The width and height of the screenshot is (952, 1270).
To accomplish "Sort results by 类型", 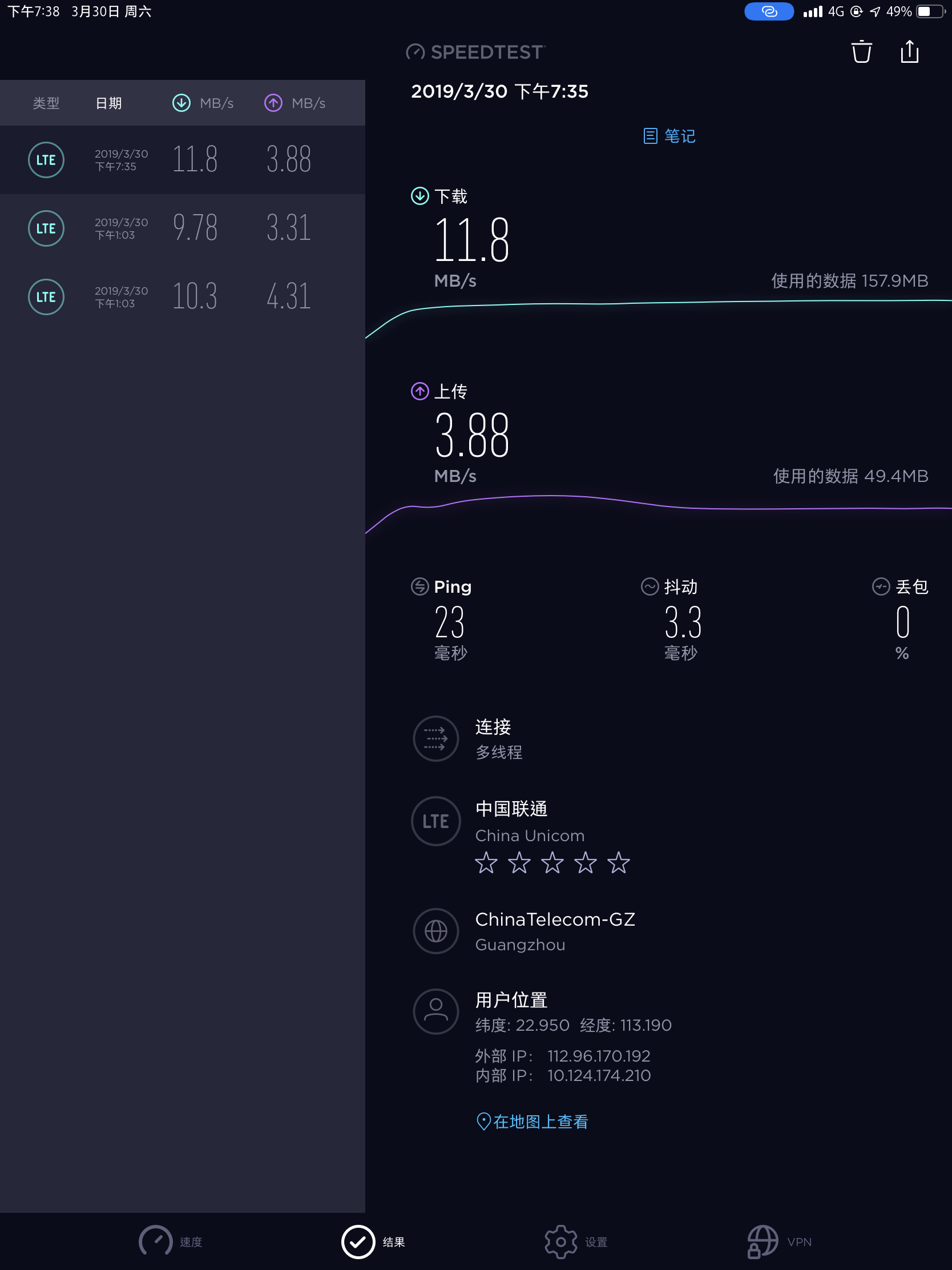I will point(46,103).
